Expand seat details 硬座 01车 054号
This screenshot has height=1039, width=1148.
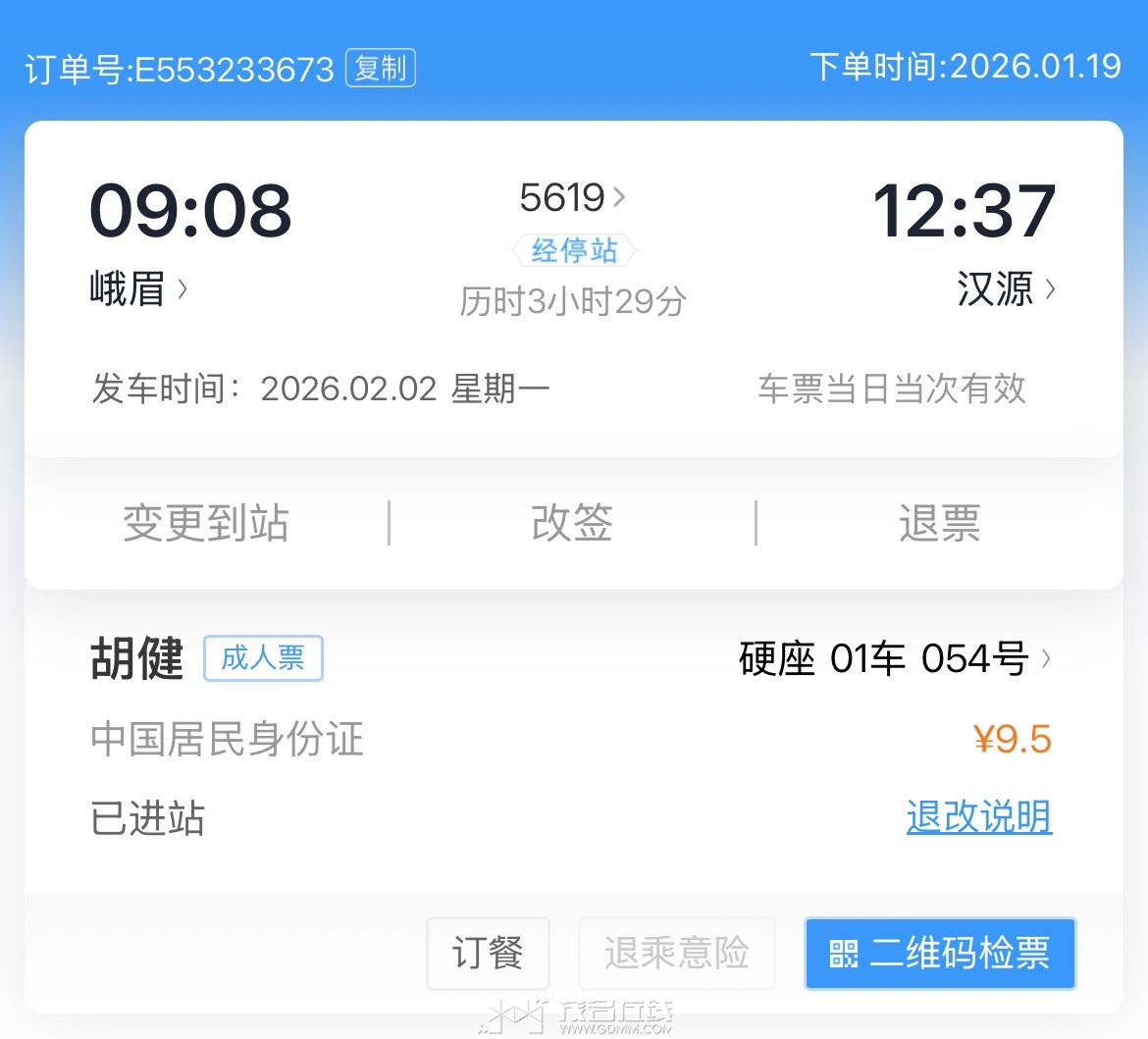(894, 658)
